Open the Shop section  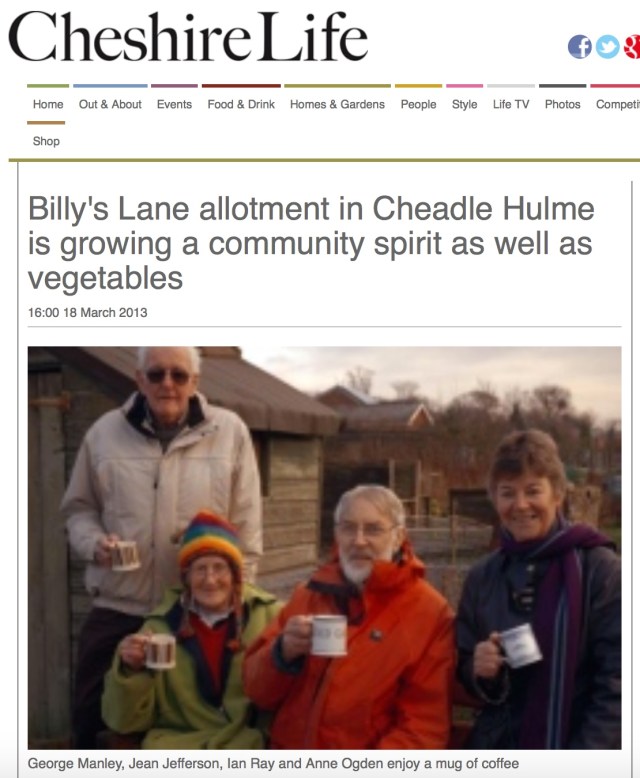(x=46, y=141)
